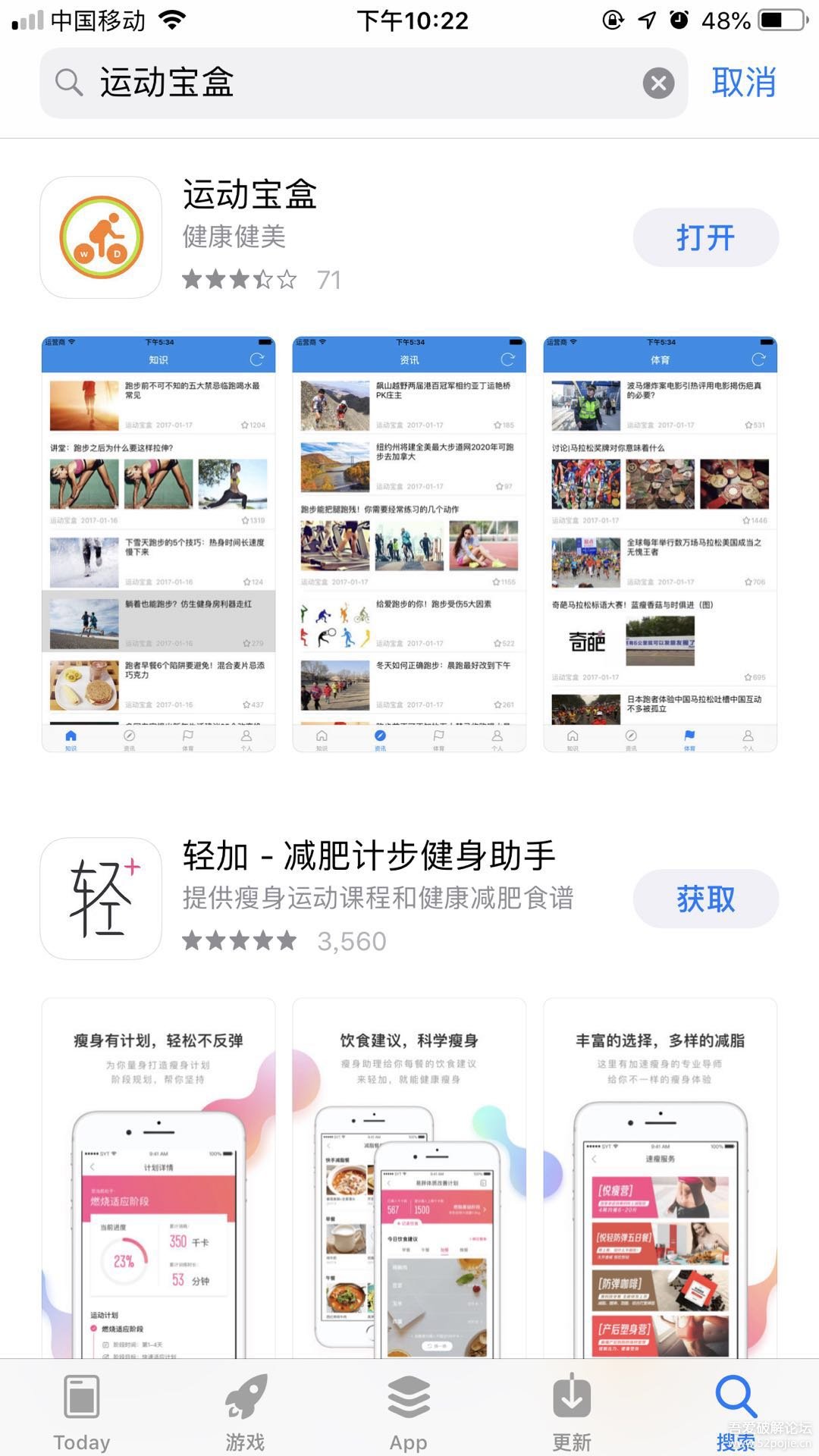Get the 轻加 app with 获取
Viewport: 819px width, 1456px height.
[705, 899]
